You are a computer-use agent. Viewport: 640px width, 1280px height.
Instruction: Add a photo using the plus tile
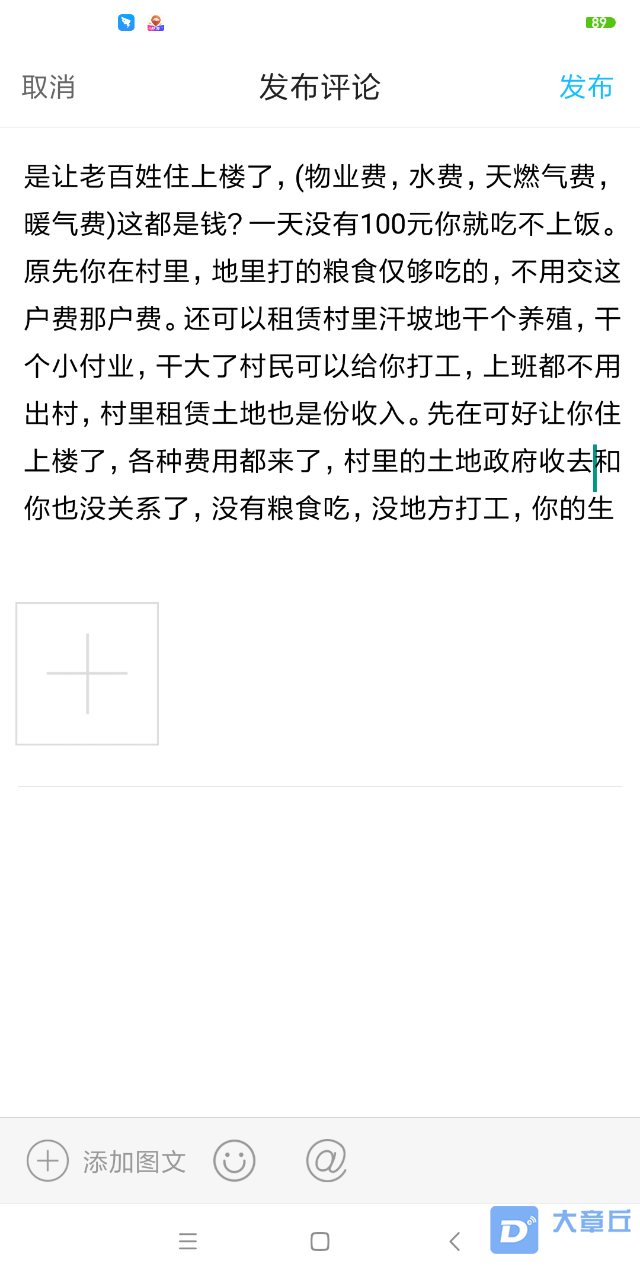[87, 673]
